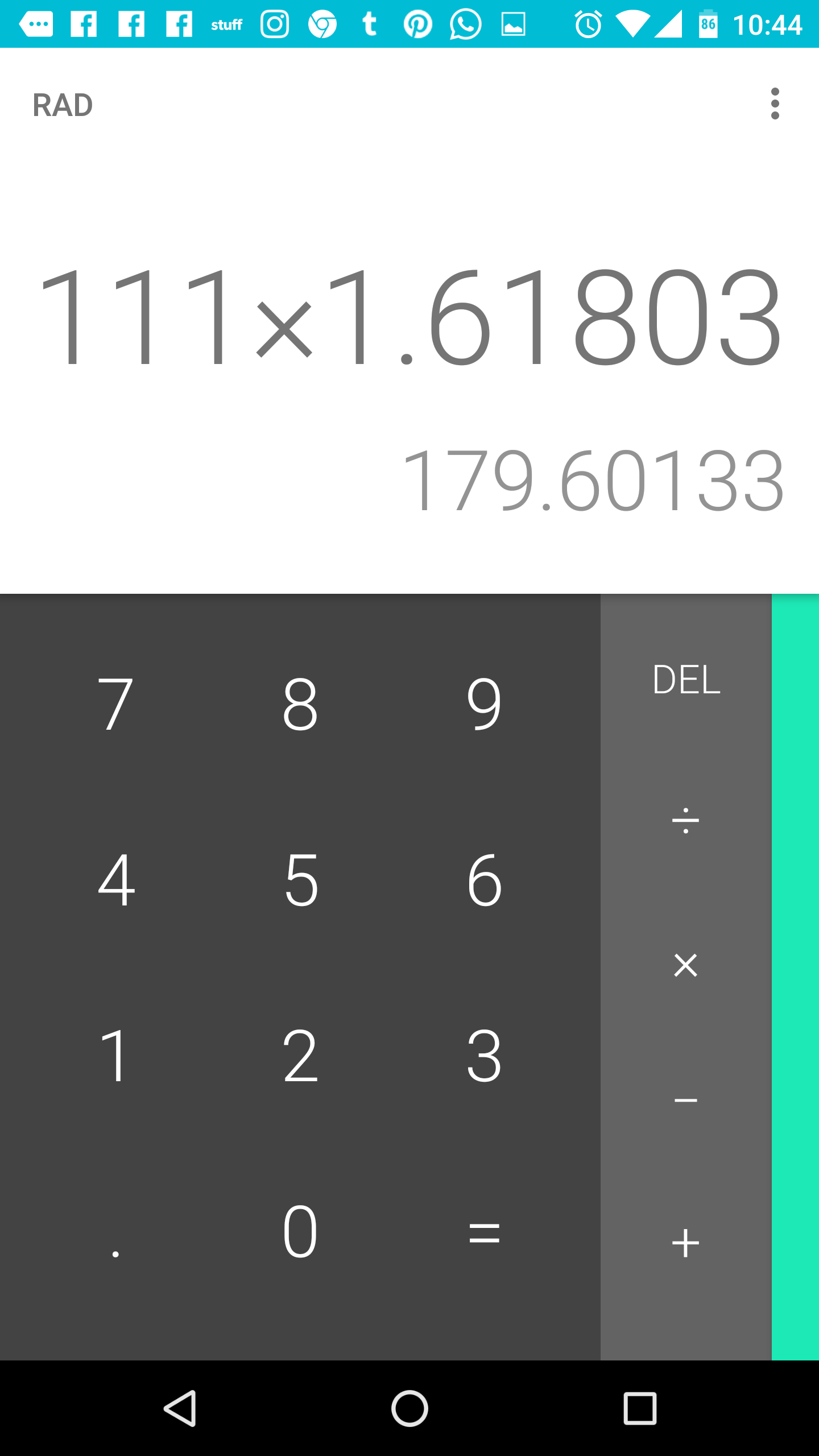Enter digit 6

click(x=484, y=880)
